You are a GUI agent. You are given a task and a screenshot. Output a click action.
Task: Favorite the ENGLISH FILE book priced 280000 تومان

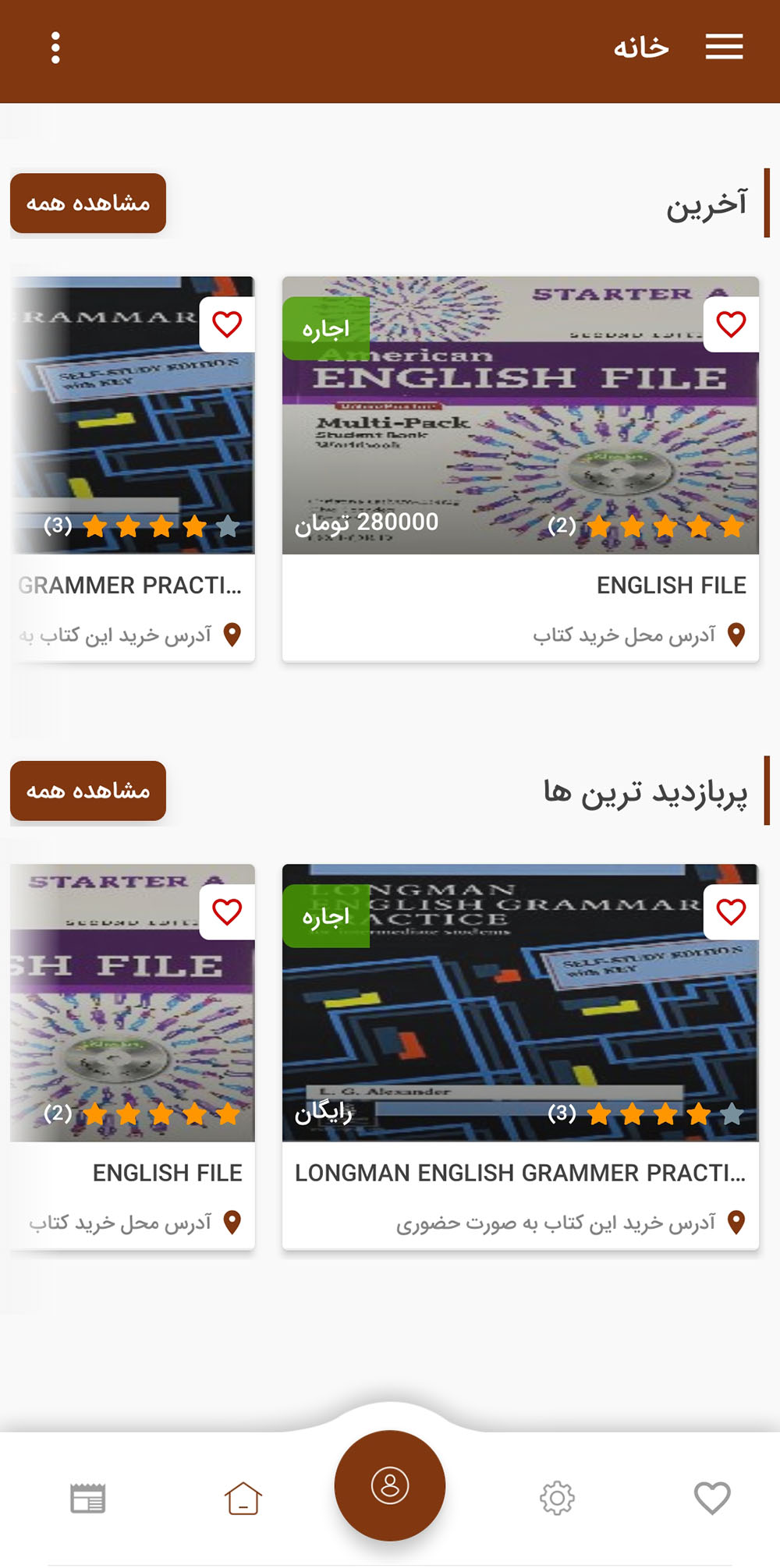pyautogui.click(x=731, y=324)
